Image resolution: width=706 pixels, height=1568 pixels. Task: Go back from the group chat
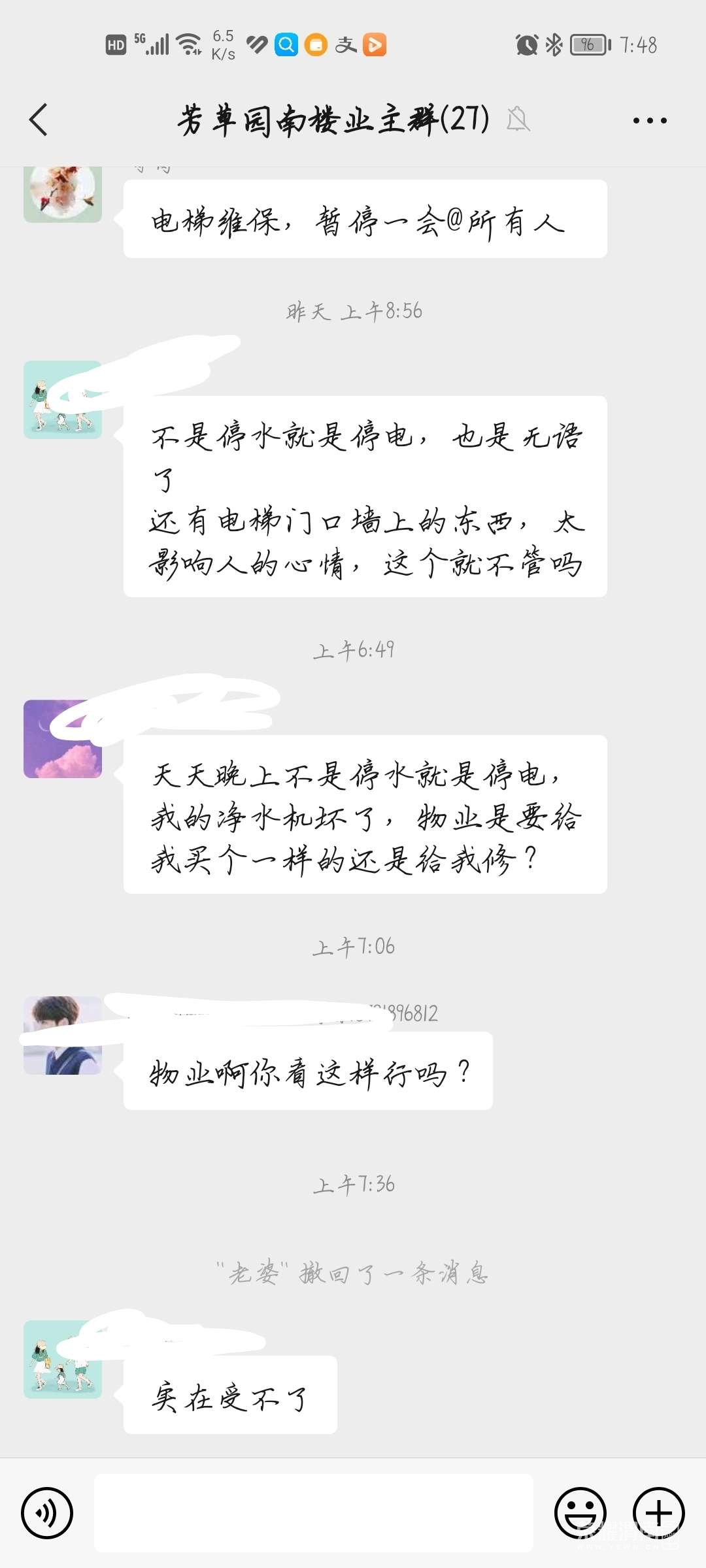click(x=39, y=120)
